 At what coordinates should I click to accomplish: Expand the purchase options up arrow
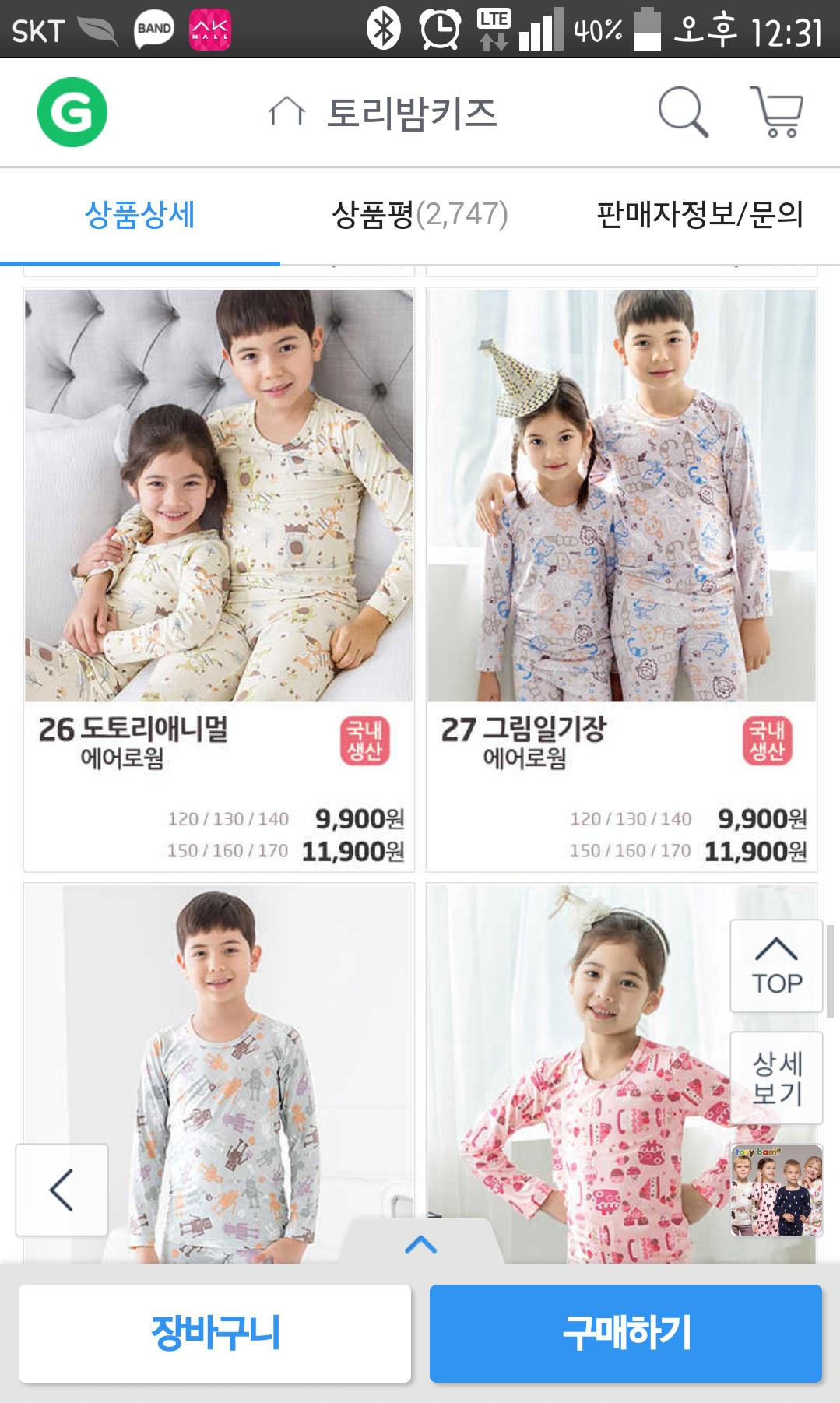[x=420, y=1244]
